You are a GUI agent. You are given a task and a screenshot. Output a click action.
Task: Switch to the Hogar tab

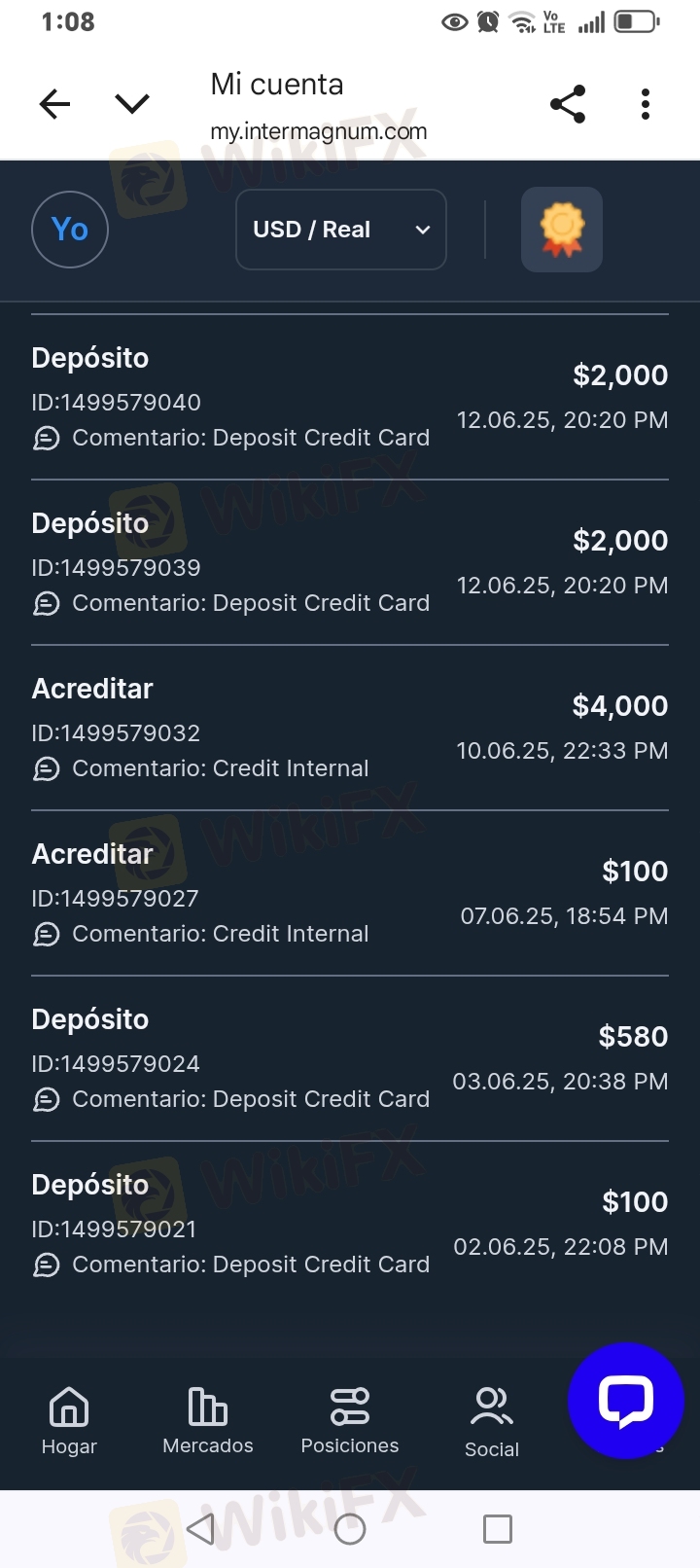point(69,1421)
